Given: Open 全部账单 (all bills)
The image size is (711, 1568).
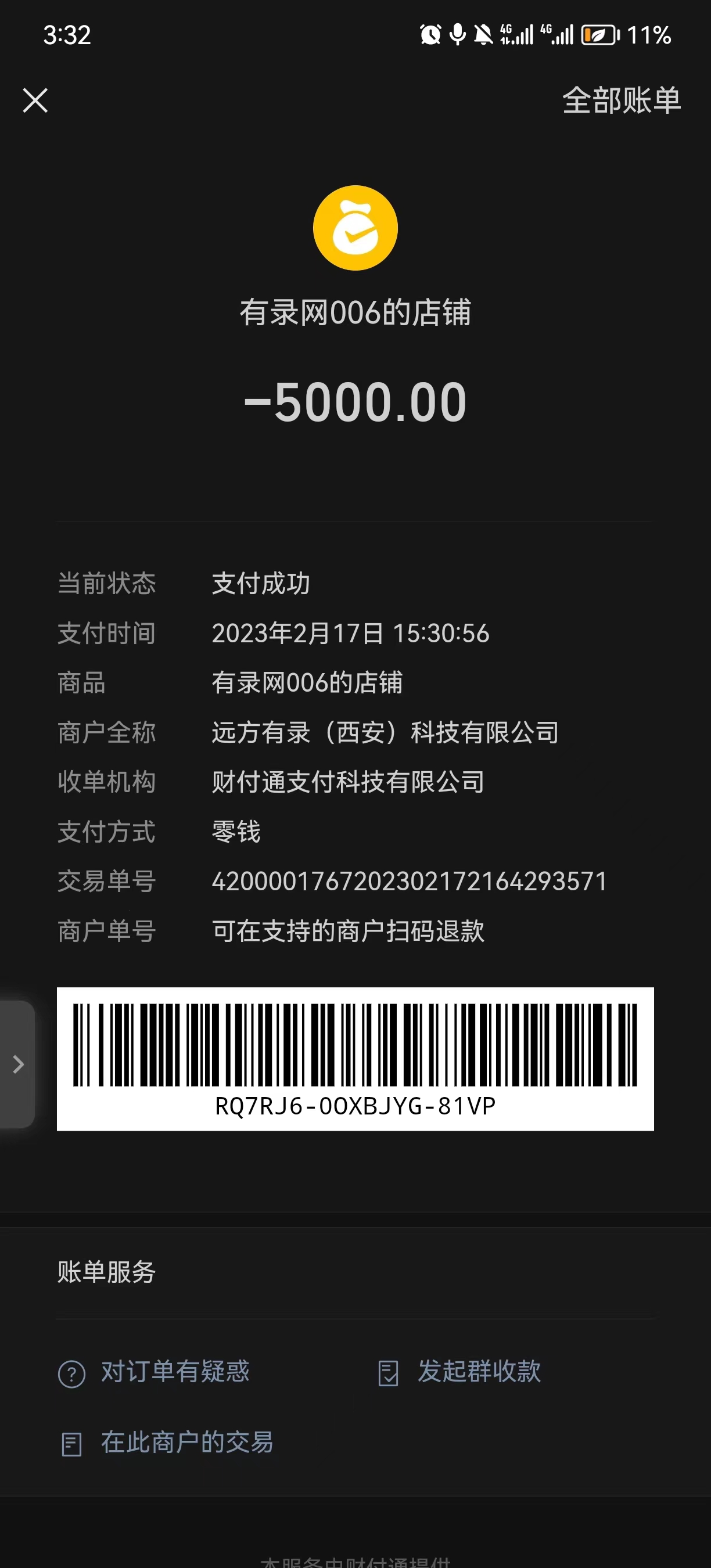Looking at the screenshot, I should (x=621, y=100).
